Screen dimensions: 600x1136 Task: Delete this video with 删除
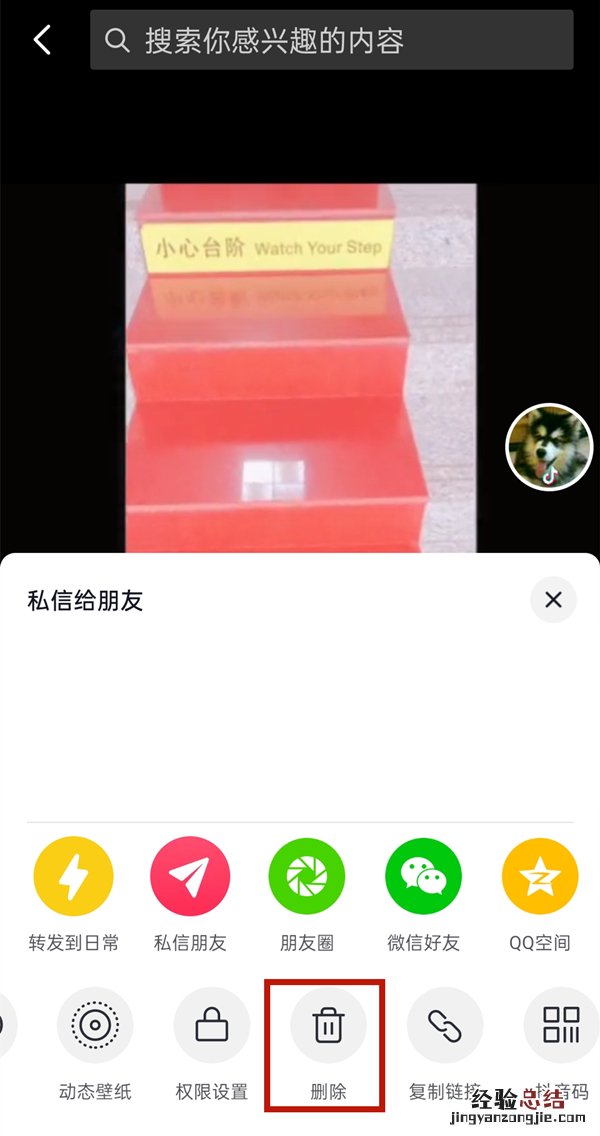(328, 1026)
